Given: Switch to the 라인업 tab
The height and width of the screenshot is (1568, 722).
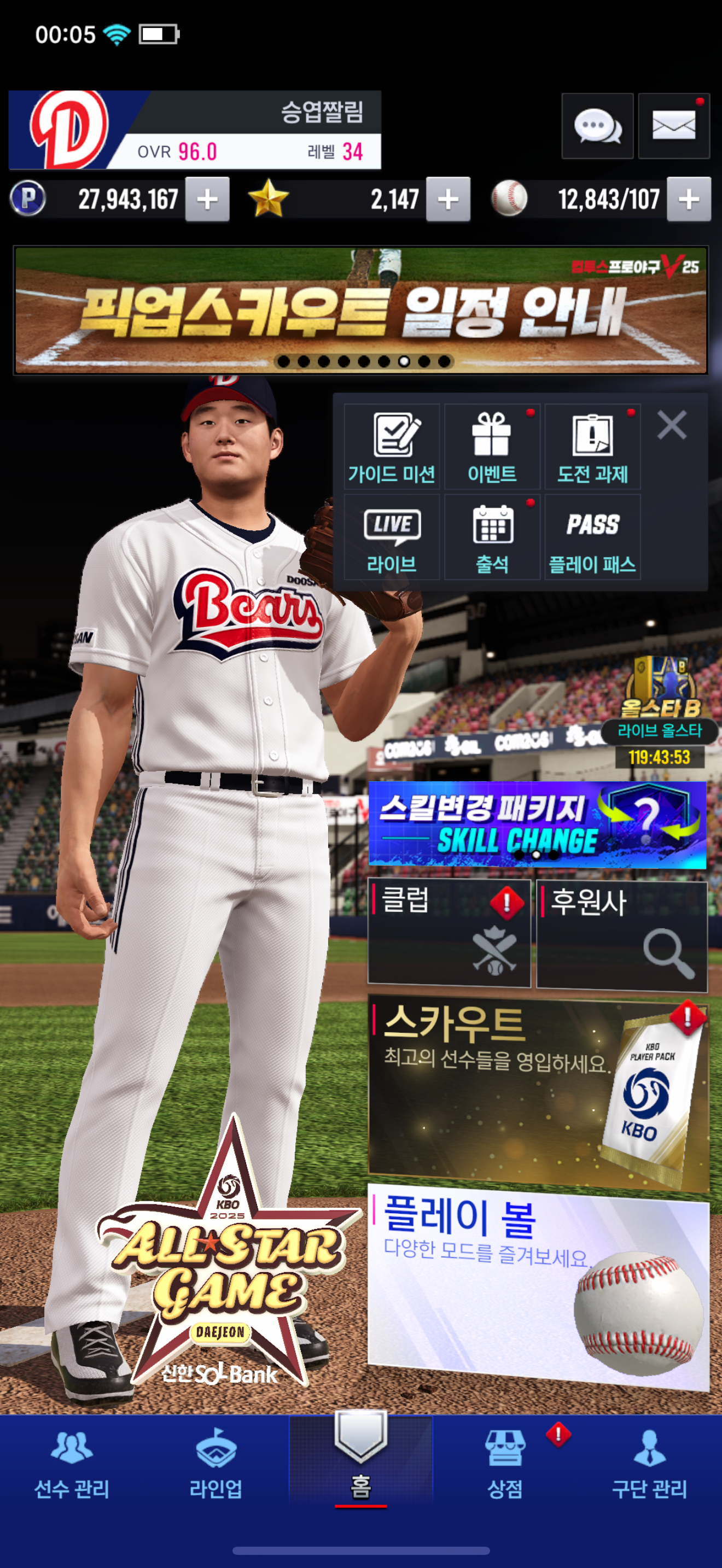Looking at the screenshot, I should pos(216,1464).
